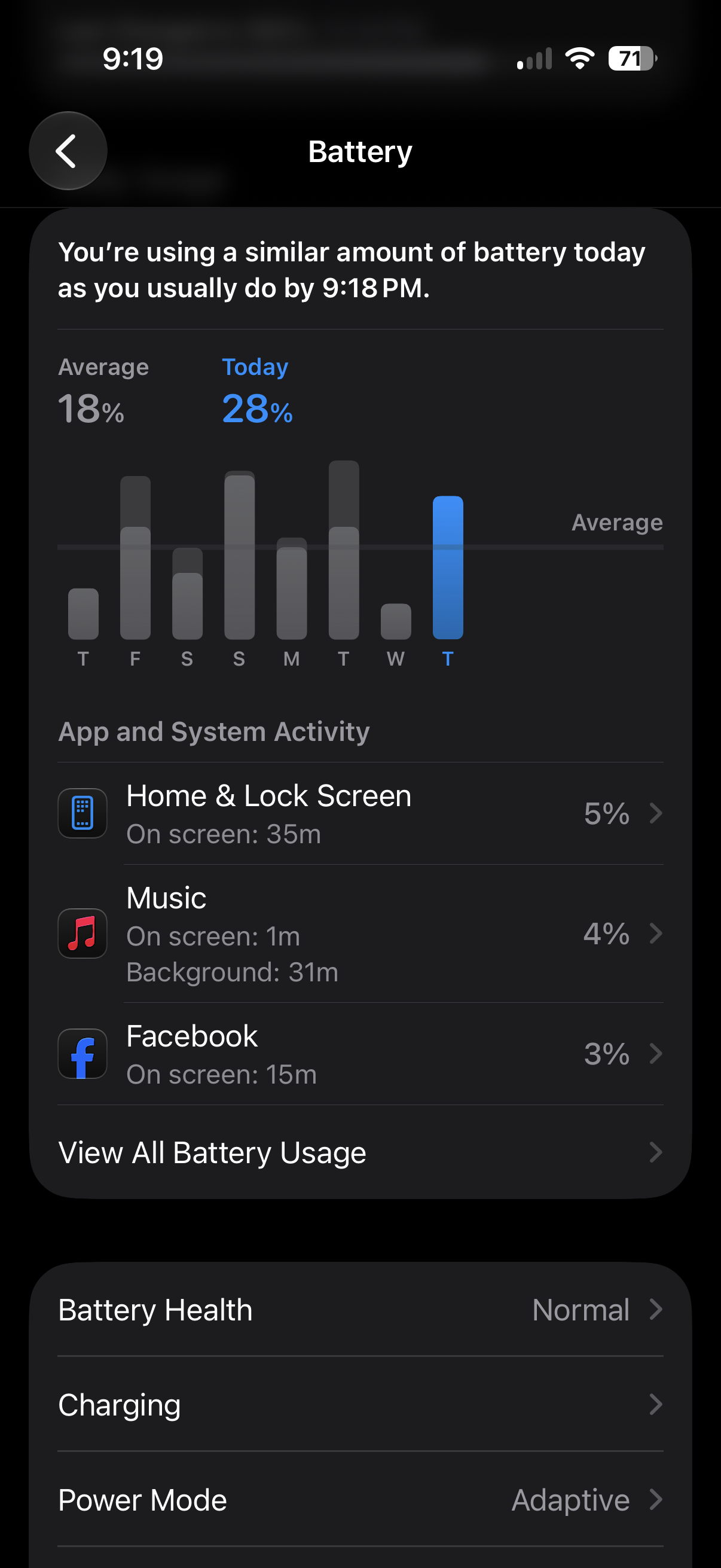Select Monday's bar in the usage chart
The width and height of the screenshot is (721, 1568).
291,588
